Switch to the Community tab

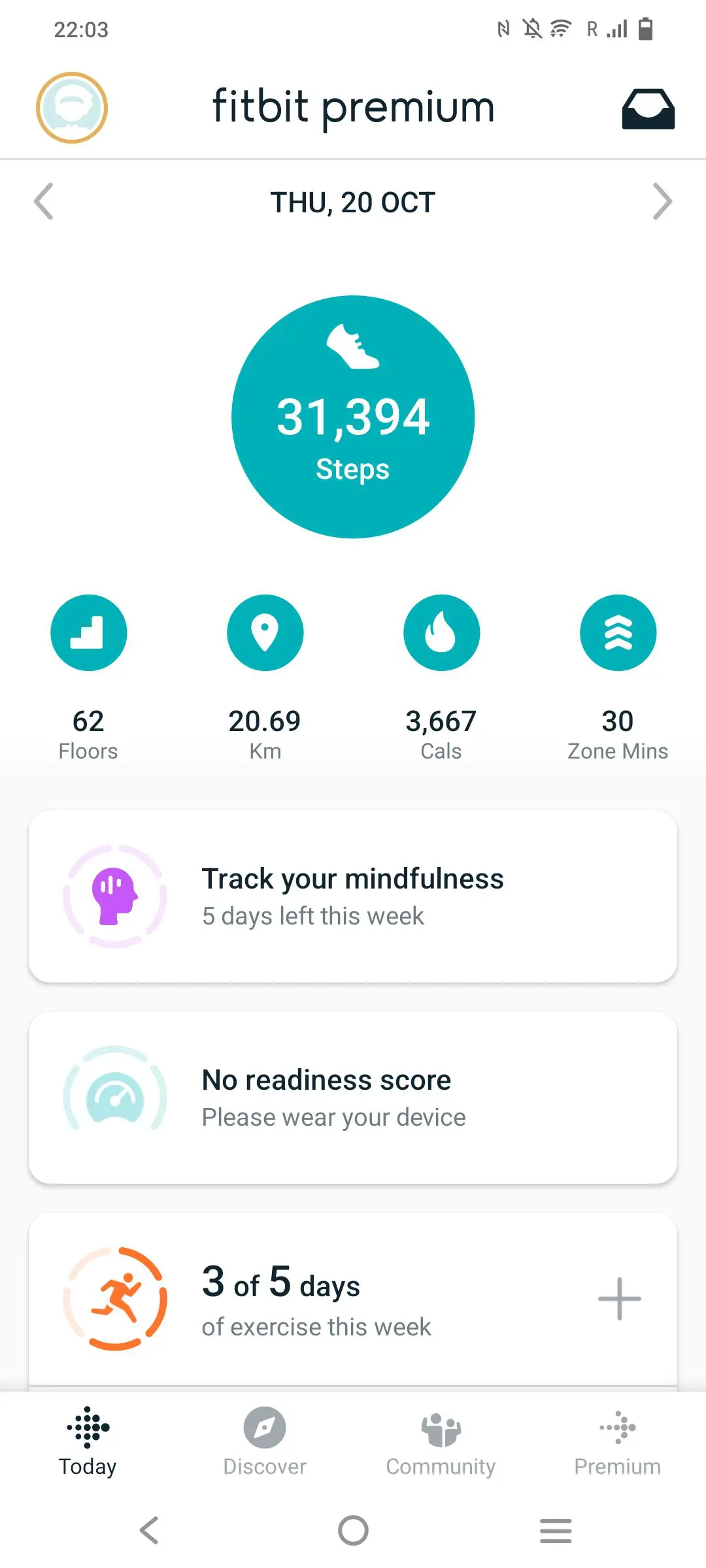pyautogui.click(x=441, y=1441)
